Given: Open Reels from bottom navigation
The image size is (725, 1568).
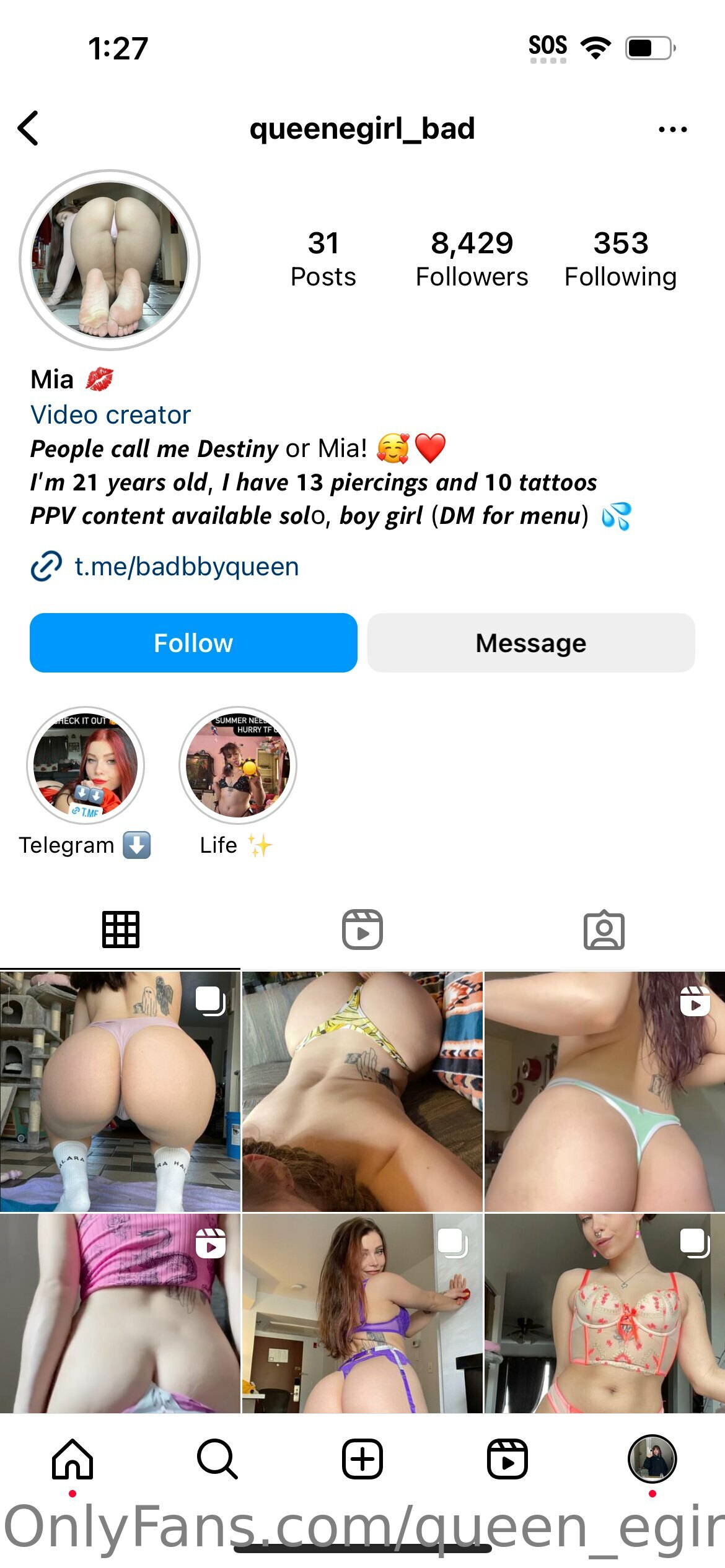Looking at the screenshot, I should pos(507,1459).
